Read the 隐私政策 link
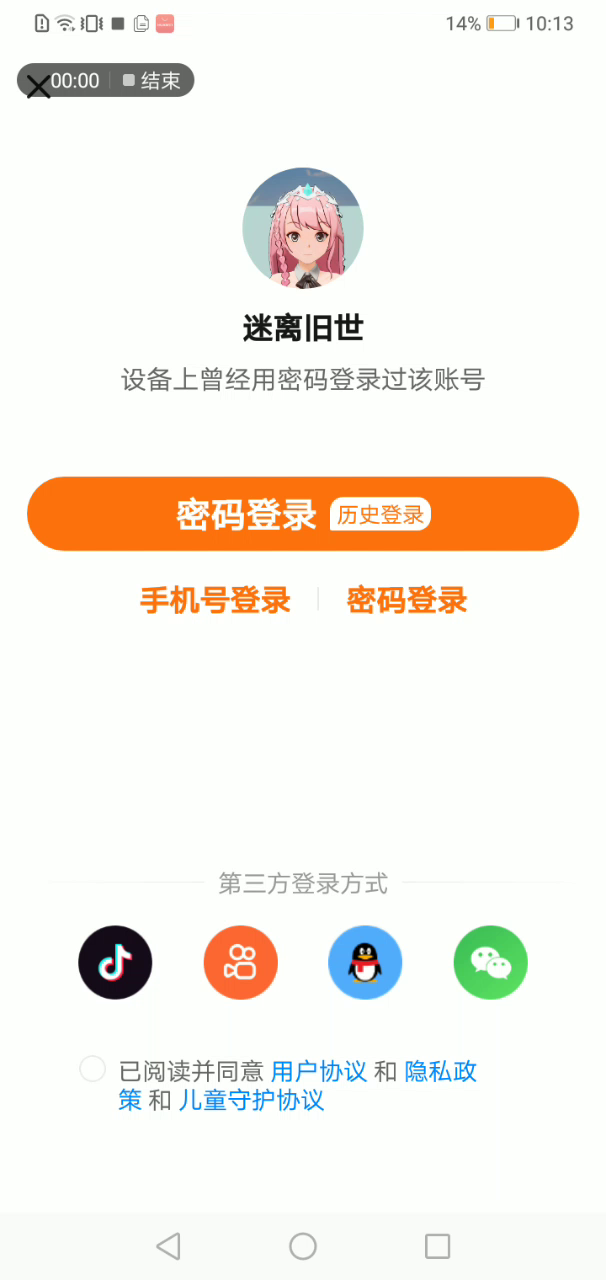The height and width of the screenshot is (1280, 606). [440, 1071]
